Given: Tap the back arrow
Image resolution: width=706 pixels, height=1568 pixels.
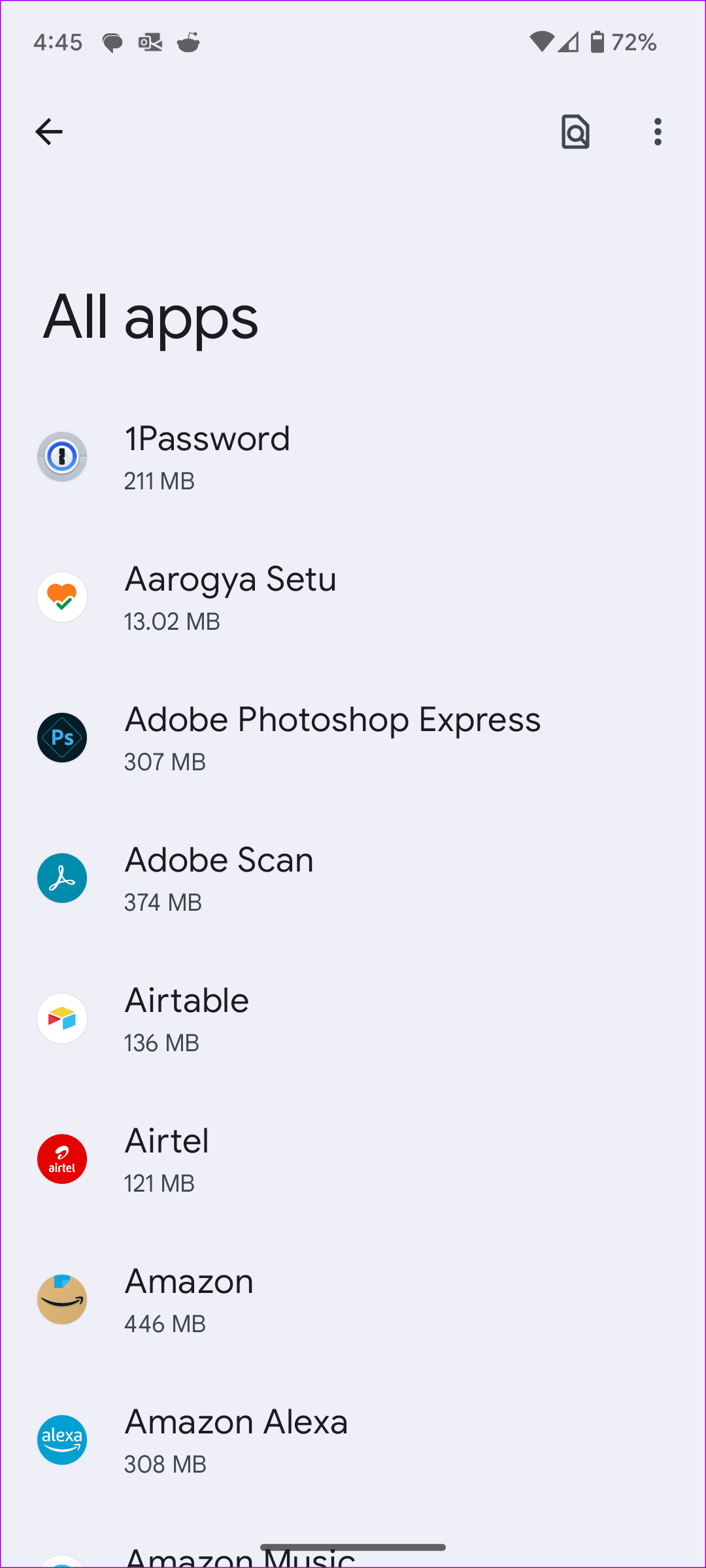Looking at the screenshot, I should click(x=48, y=131).
